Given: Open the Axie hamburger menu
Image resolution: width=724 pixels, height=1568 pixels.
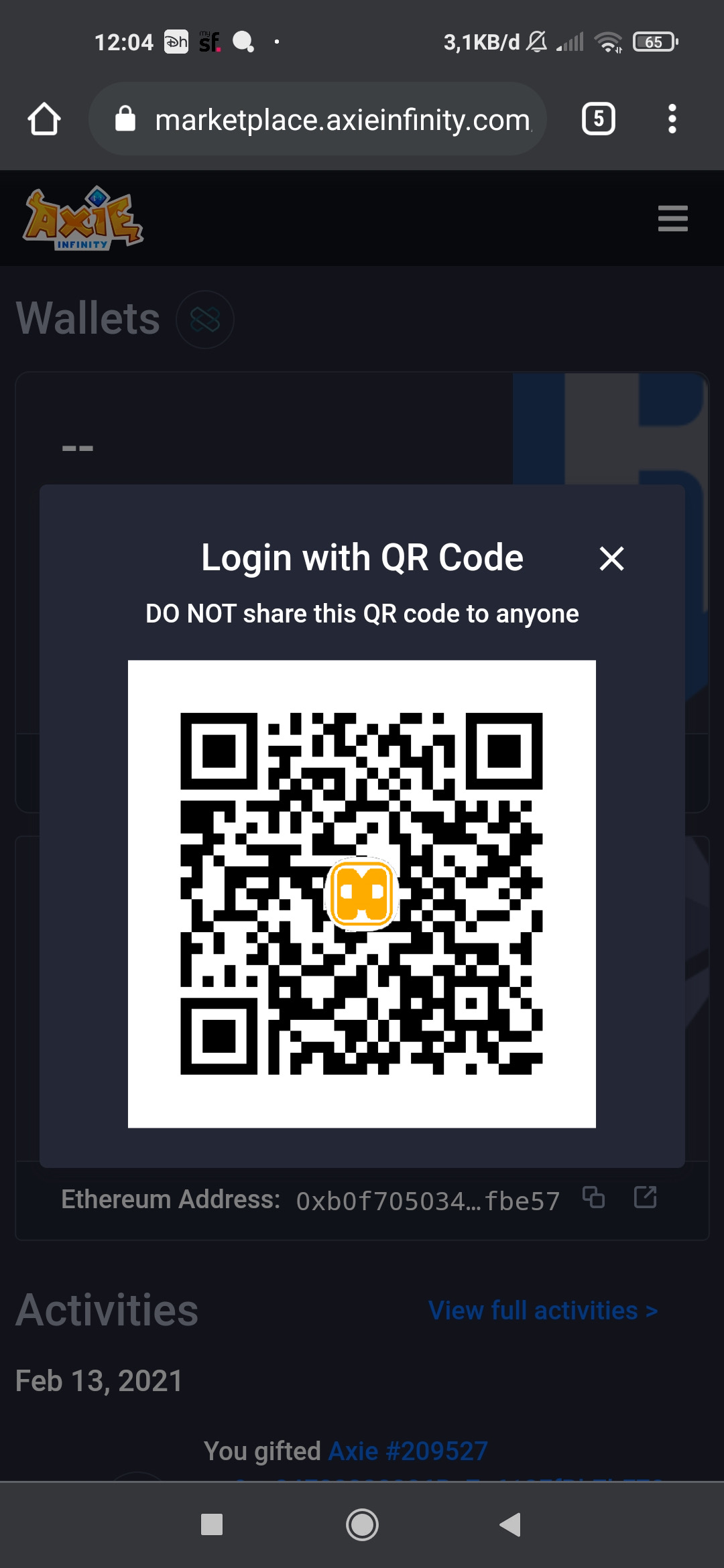Looking at the screenshot, I should 673,218.
